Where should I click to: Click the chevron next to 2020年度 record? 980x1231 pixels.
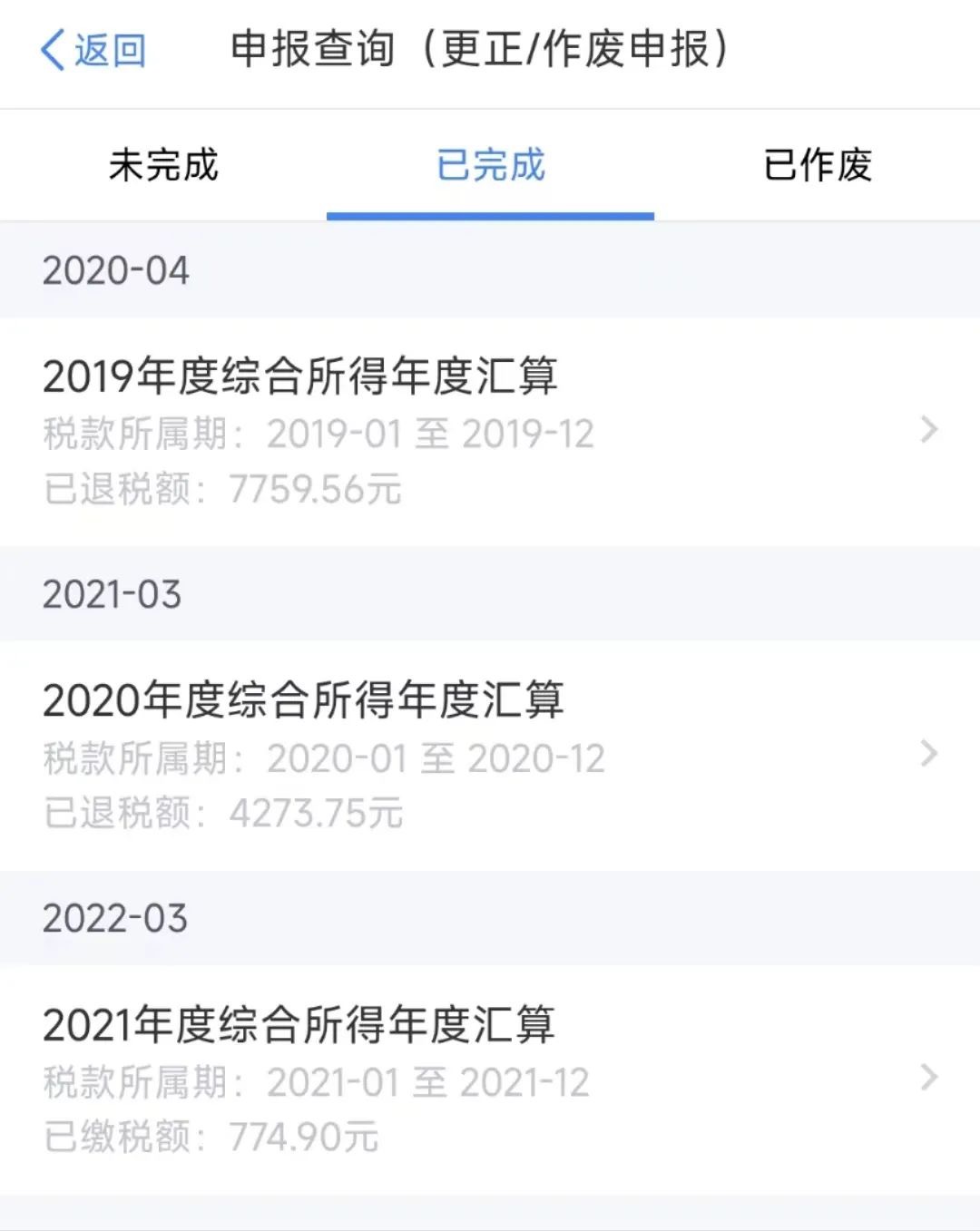tap(927, 751)
